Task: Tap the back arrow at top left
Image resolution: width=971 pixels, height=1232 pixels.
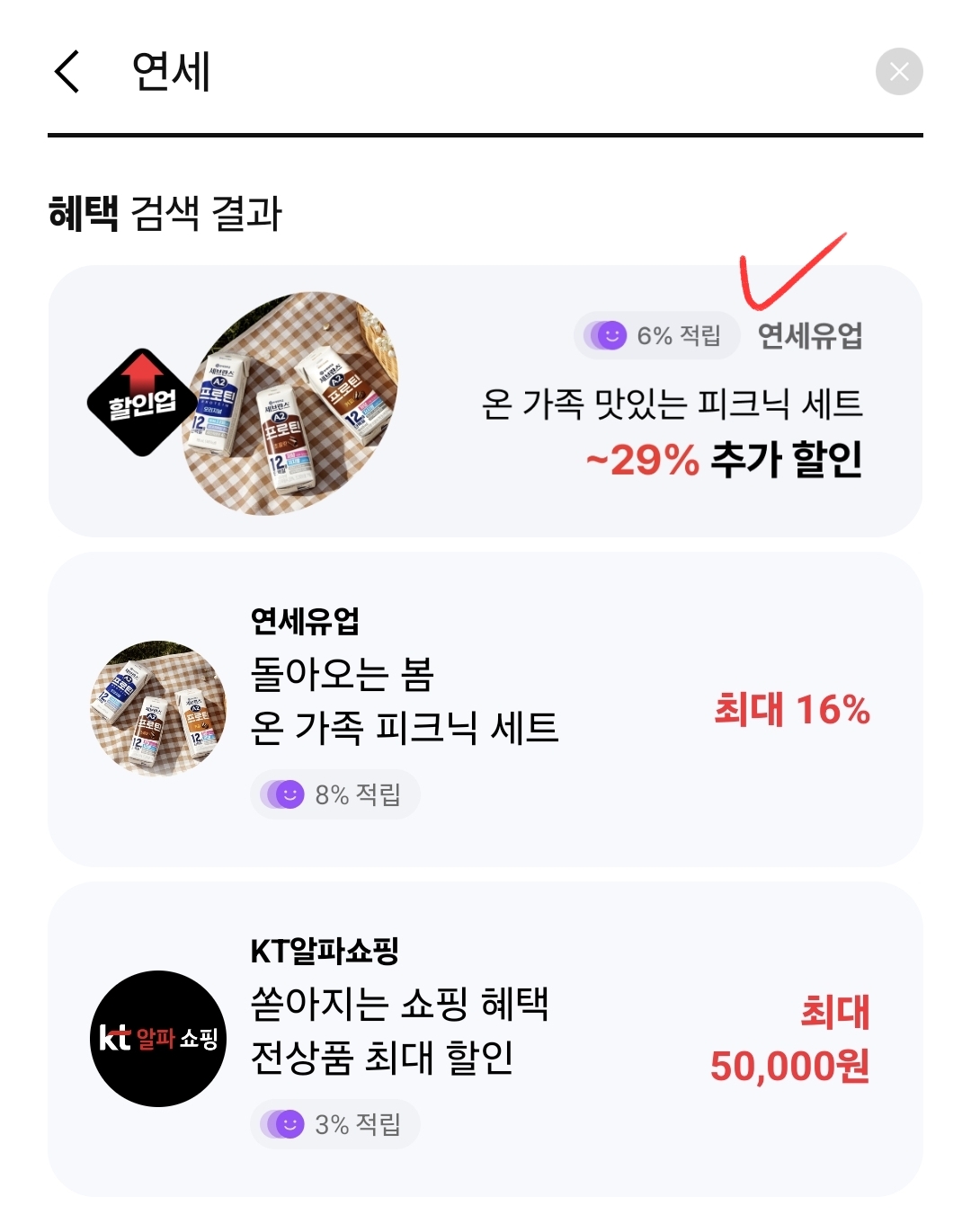Action: pyautogui.click(x=67, y=72)
